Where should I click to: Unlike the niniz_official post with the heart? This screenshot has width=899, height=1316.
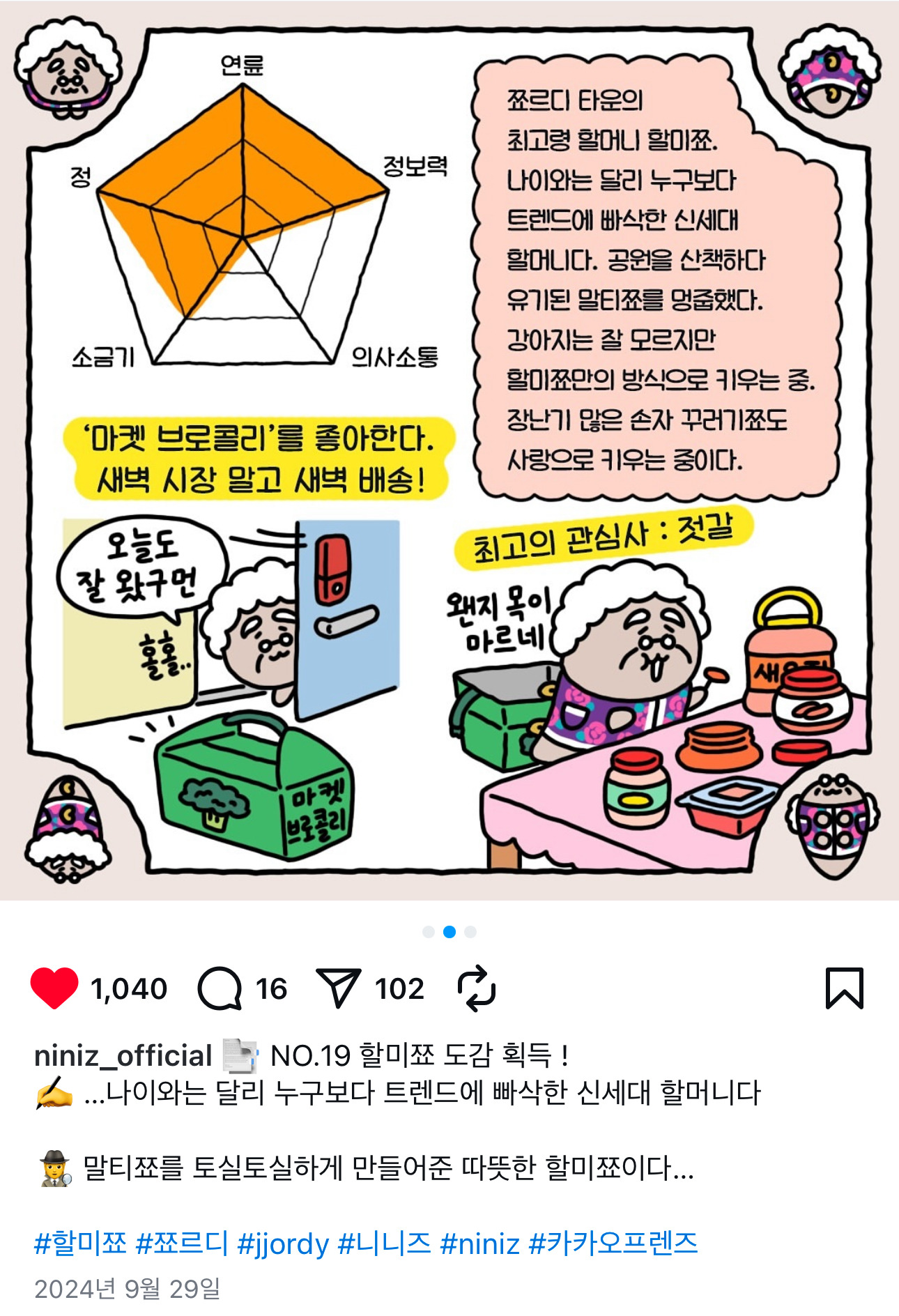pos(54,988)
